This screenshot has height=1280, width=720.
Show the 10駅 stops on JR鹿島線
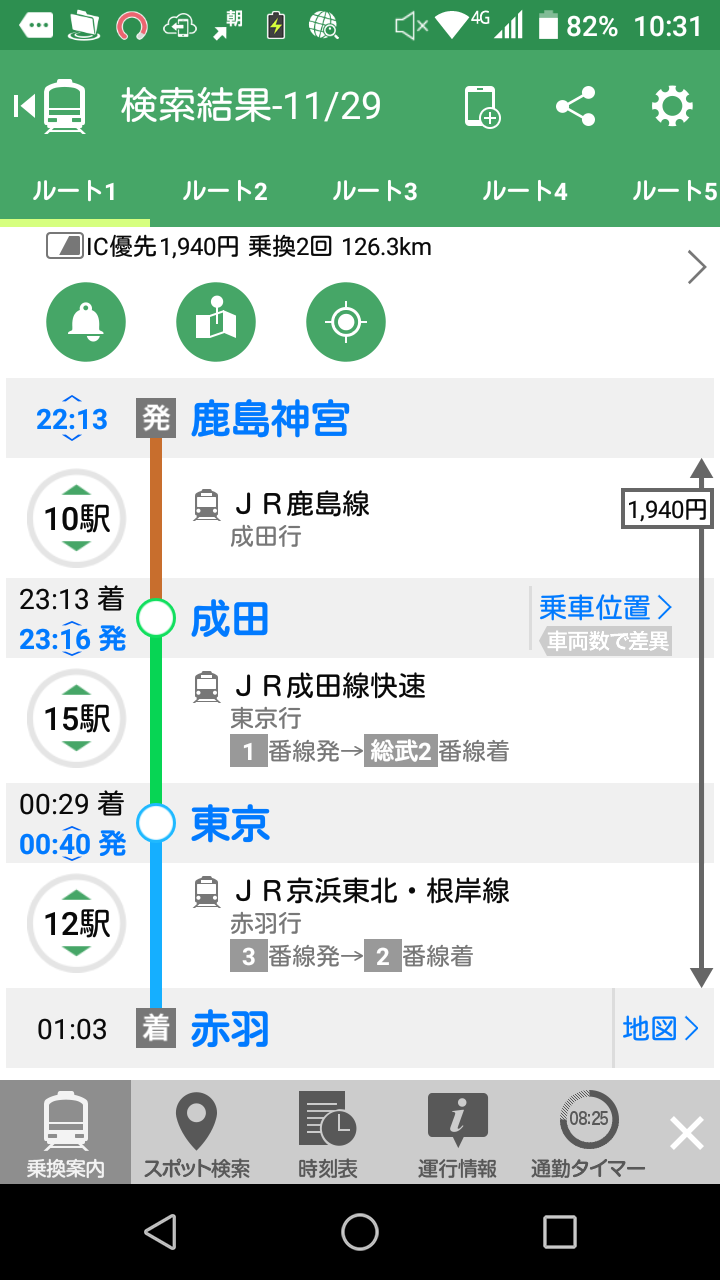tap(76, 518)
